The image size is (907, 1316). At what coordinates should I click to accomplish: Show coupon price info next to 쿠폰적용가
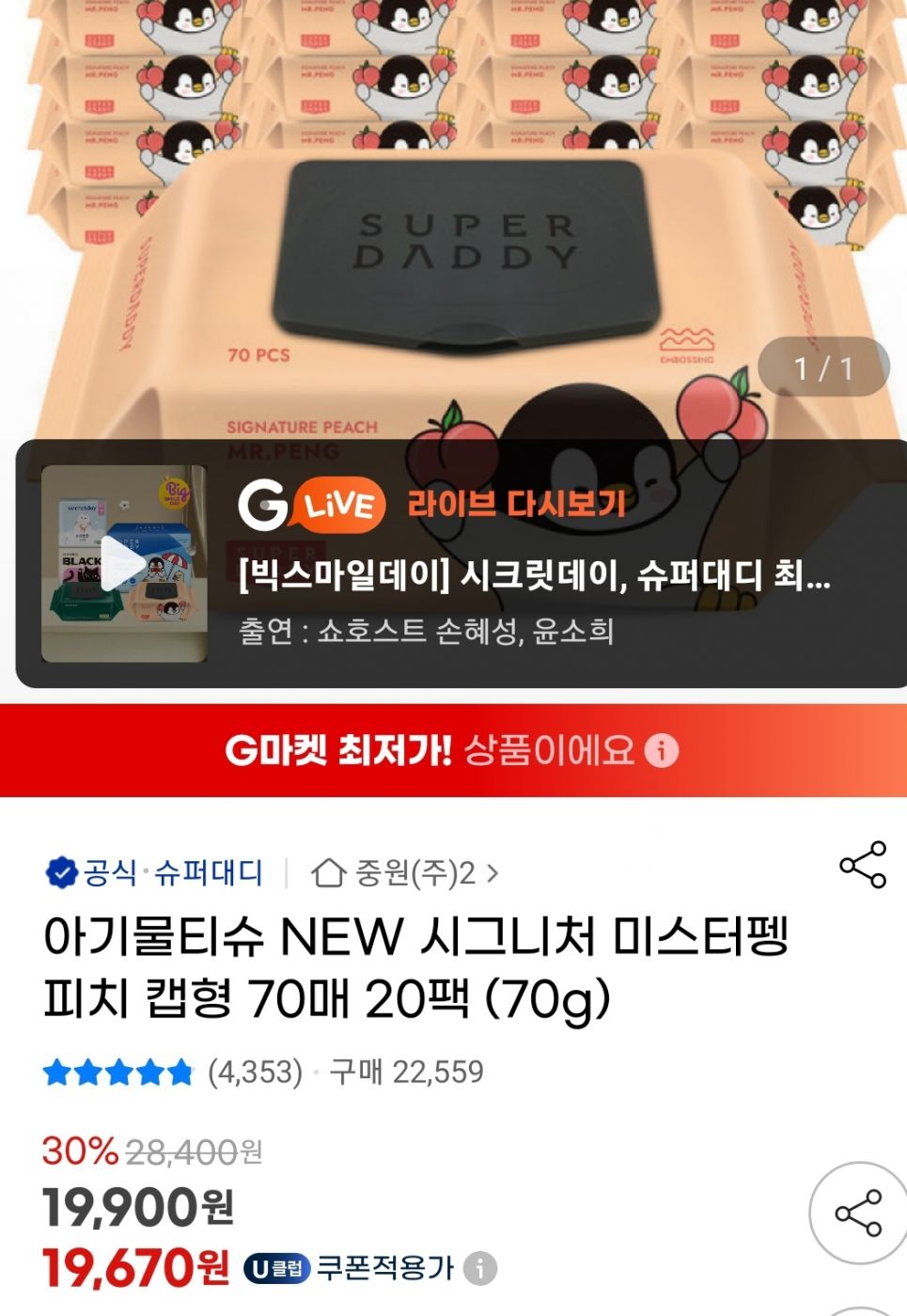[x=480, y=1268]
